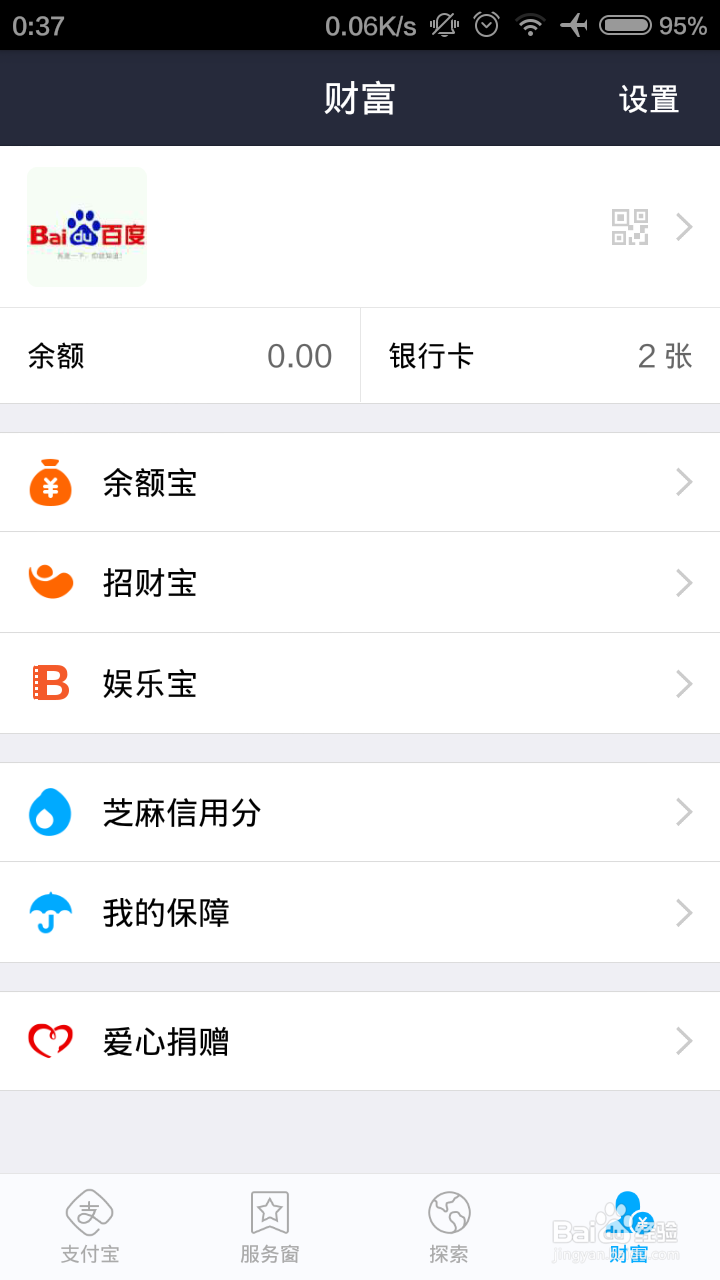Check 芝麻信用分

click(x=360, y=812)
